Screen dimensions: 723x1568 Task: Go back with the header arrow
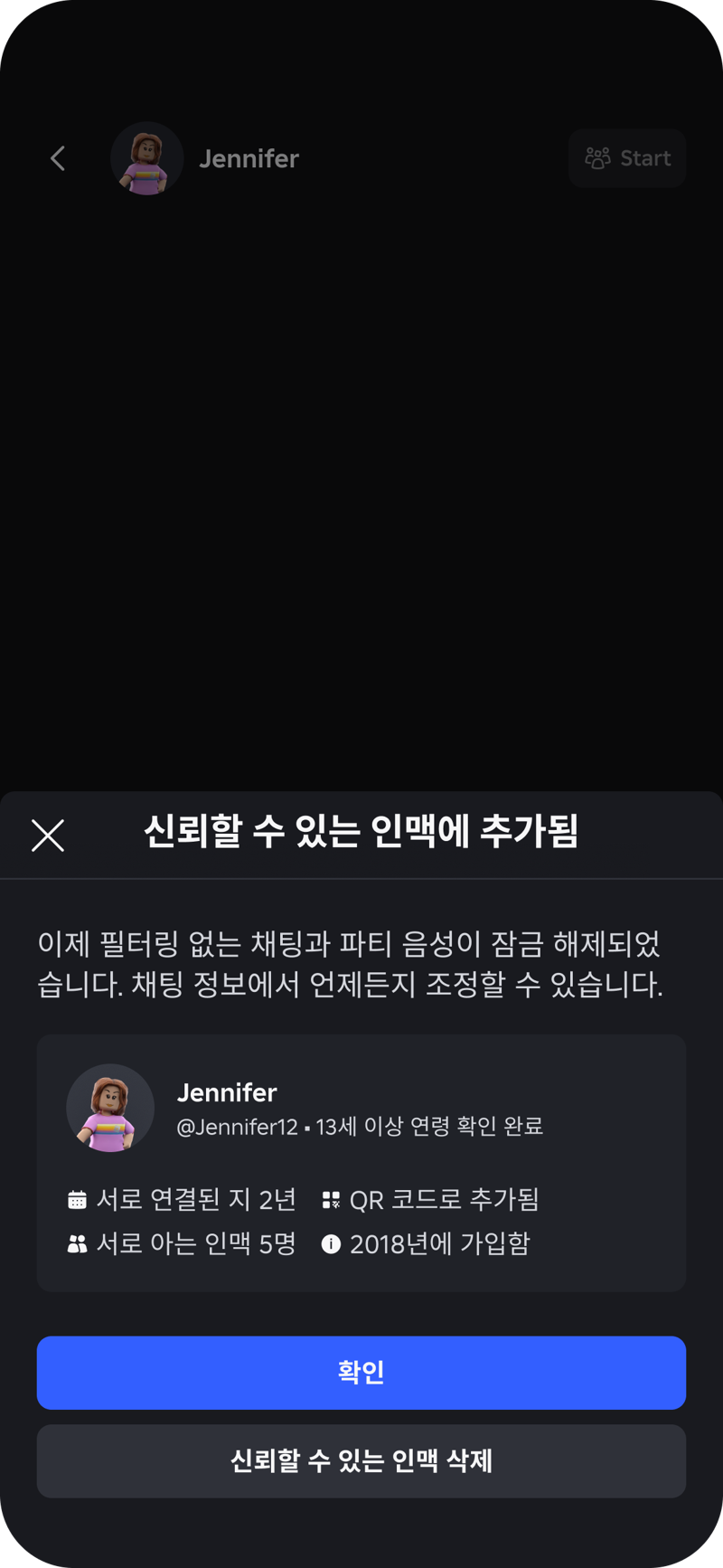58,159
